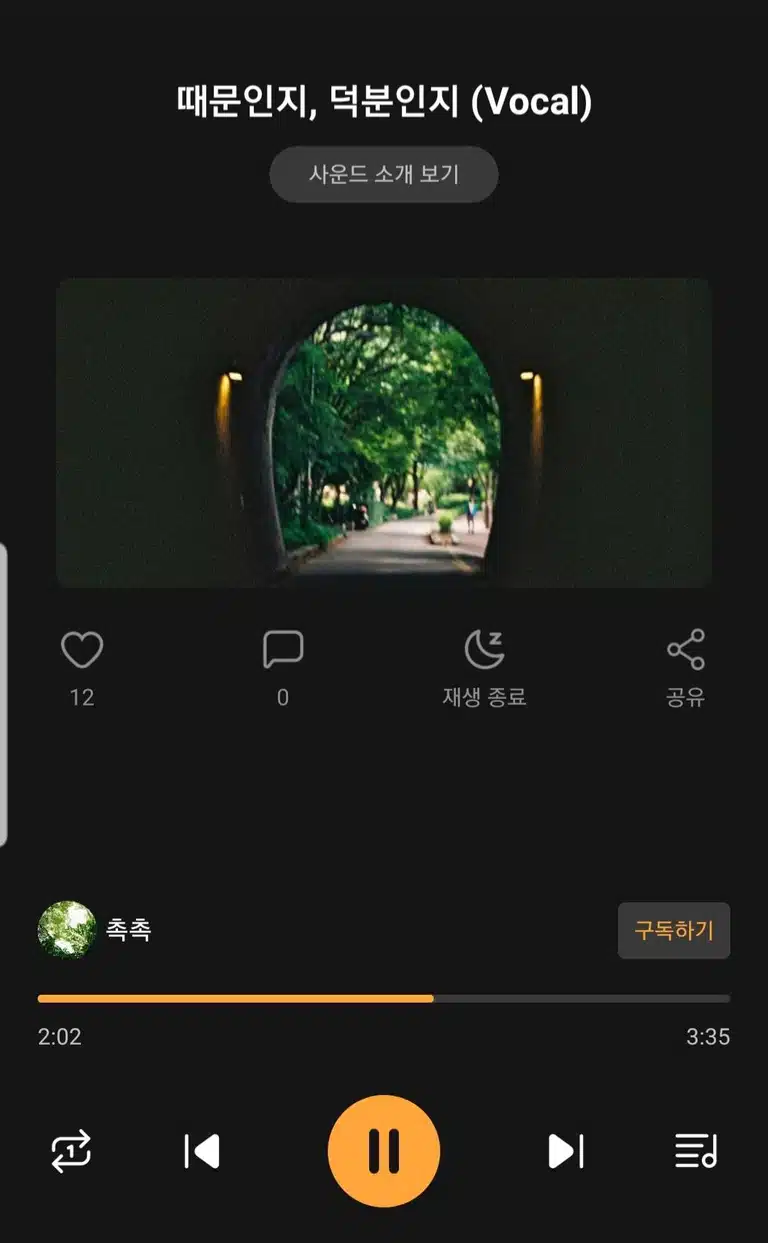
Task: Skip to the previous track
Action: tap(202, 1151)
